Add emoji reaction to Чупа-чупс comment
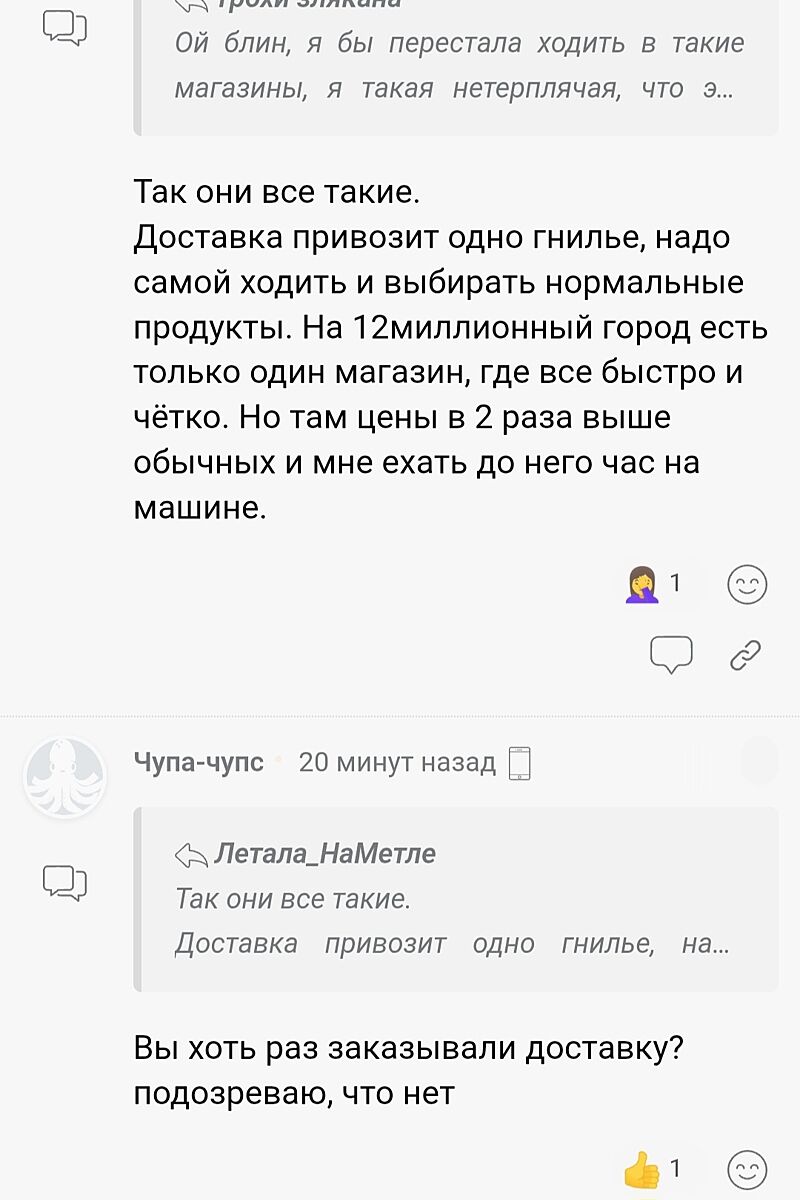 [x=746, y=1170]
